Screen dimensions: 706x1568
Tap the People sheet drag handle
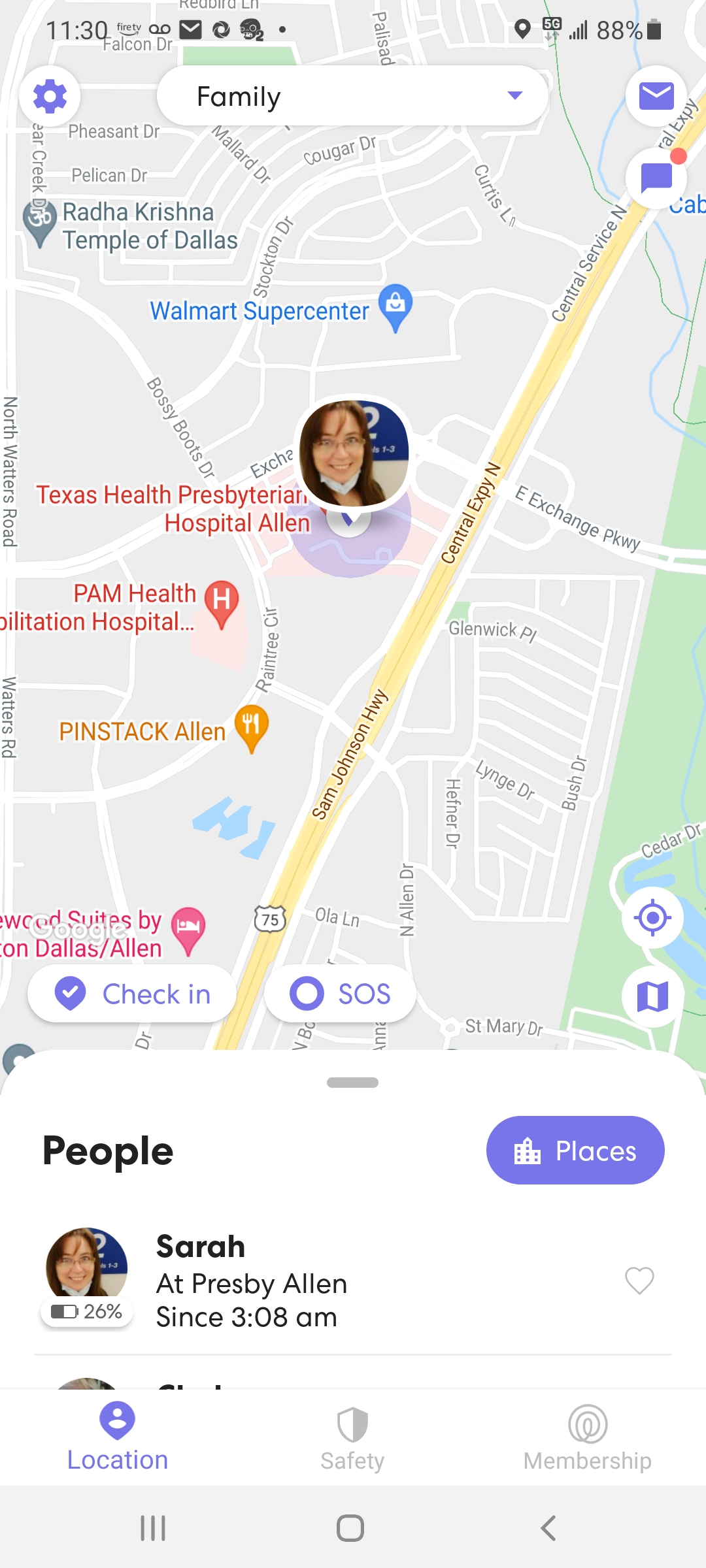pyautogui.click(x=352, y=1083)
